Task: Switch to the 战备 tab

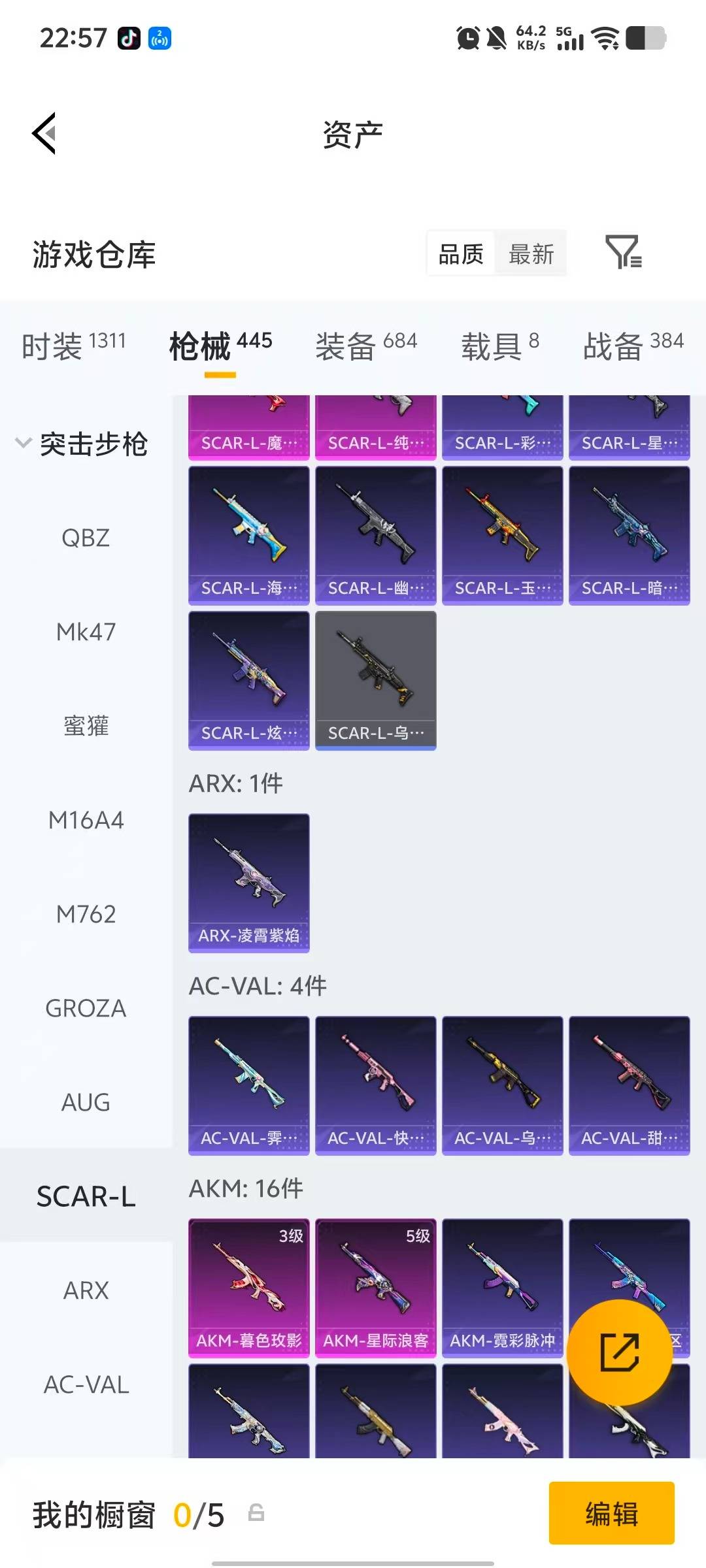Action: click(633, 345)
